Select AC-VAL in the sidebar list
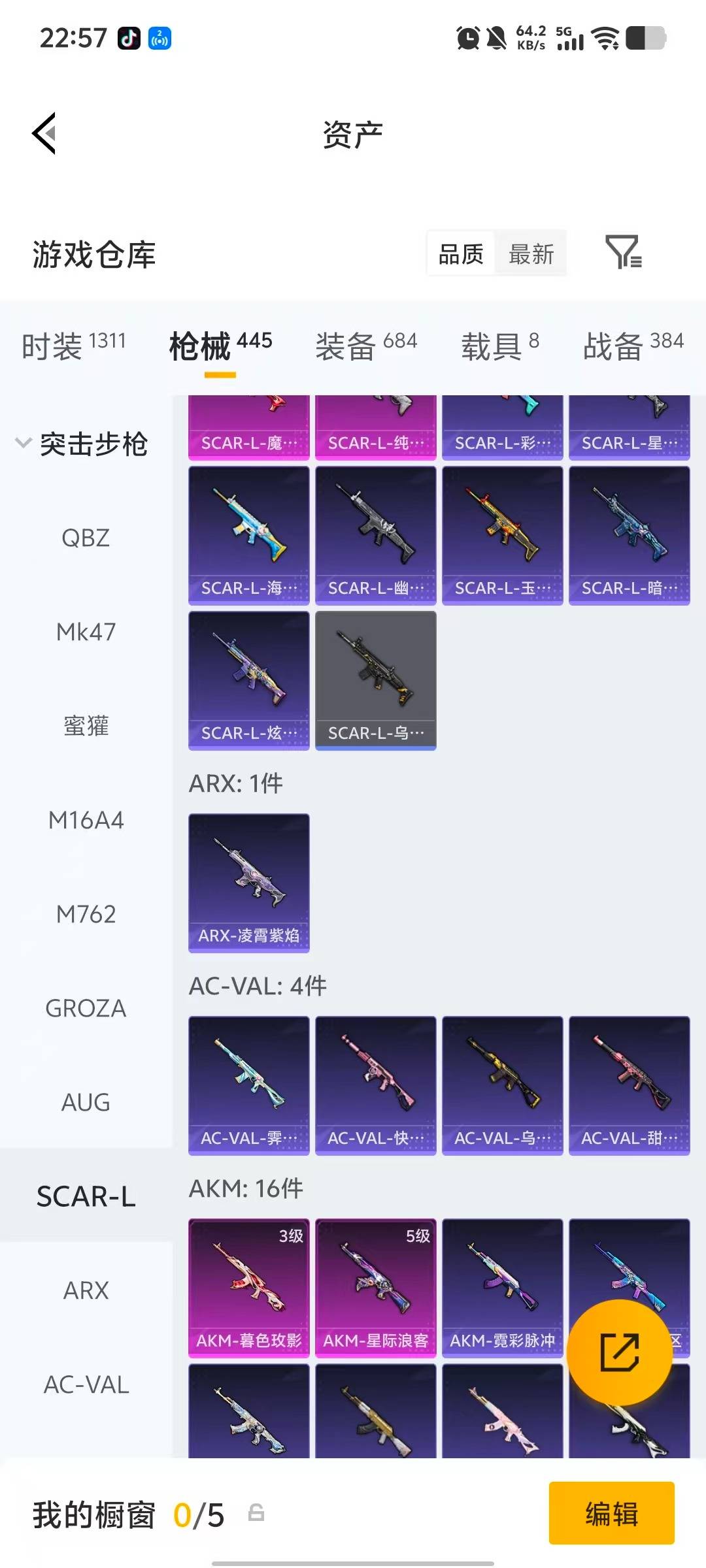Screen dimensions: 706x1568 point(86,1384)
